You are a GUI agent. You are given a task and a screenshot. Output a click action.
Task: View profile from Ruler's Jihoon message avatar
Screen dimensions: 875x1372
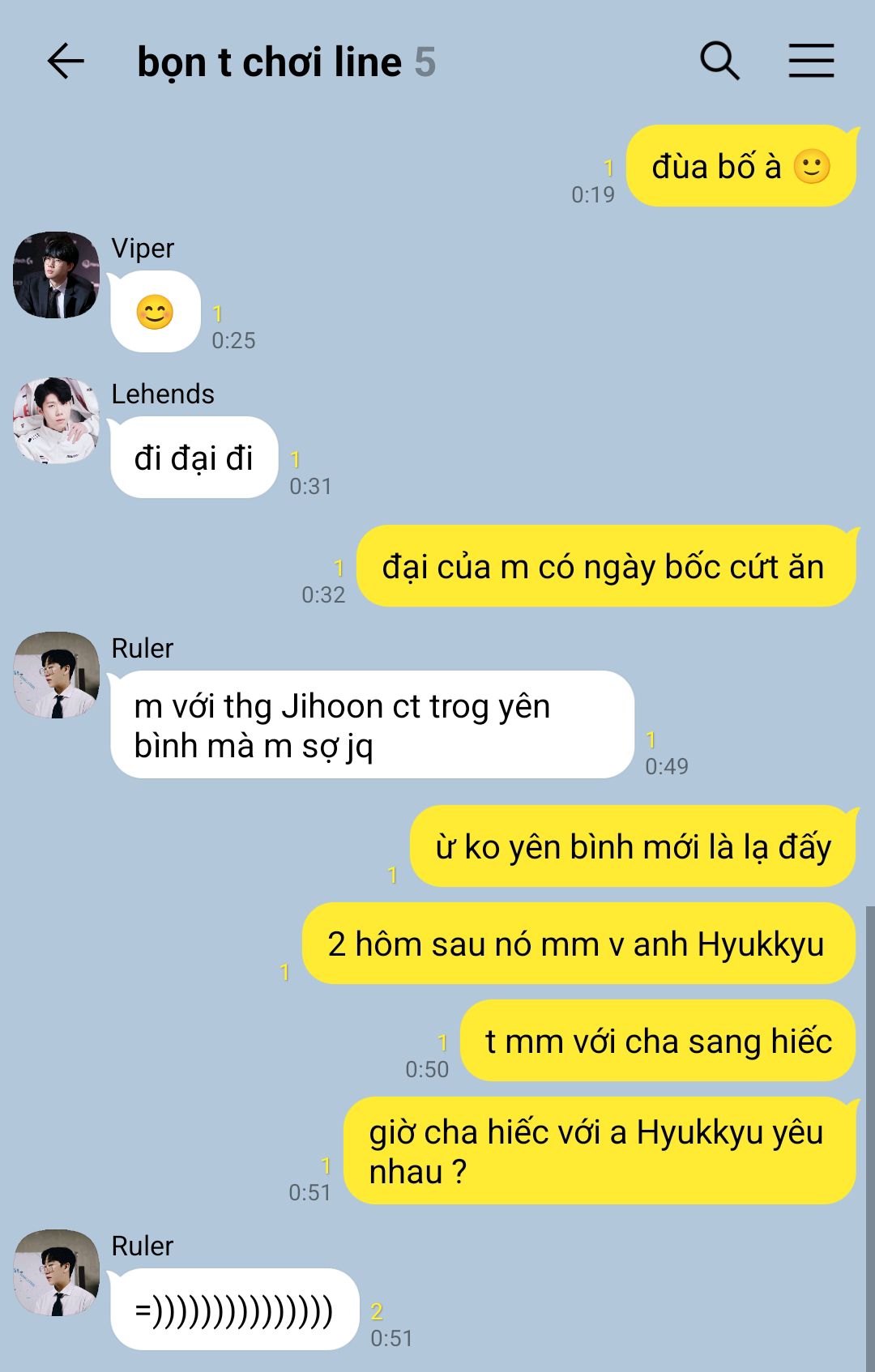tap(56, 675)
